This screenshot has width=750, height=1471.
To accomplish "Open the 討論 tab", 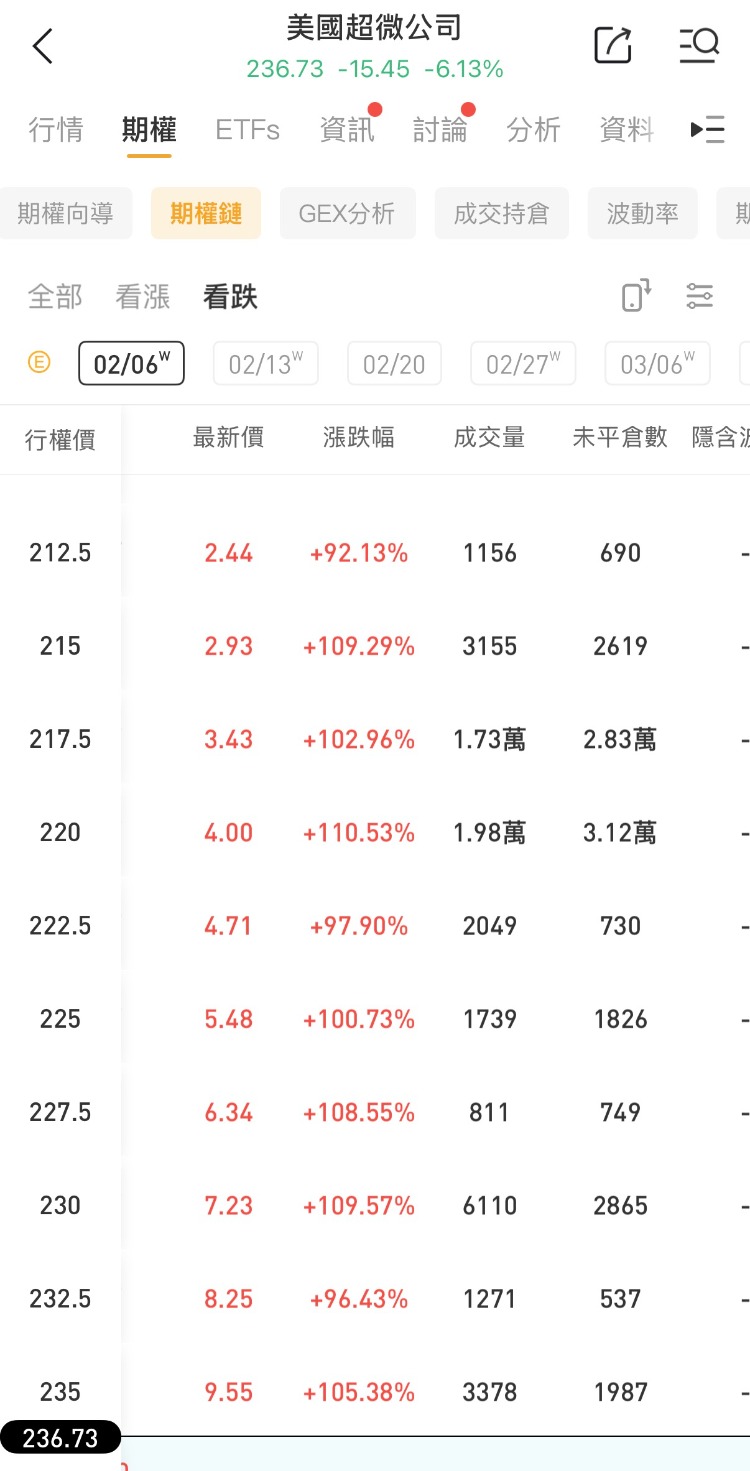I will (x=439, y=130).
